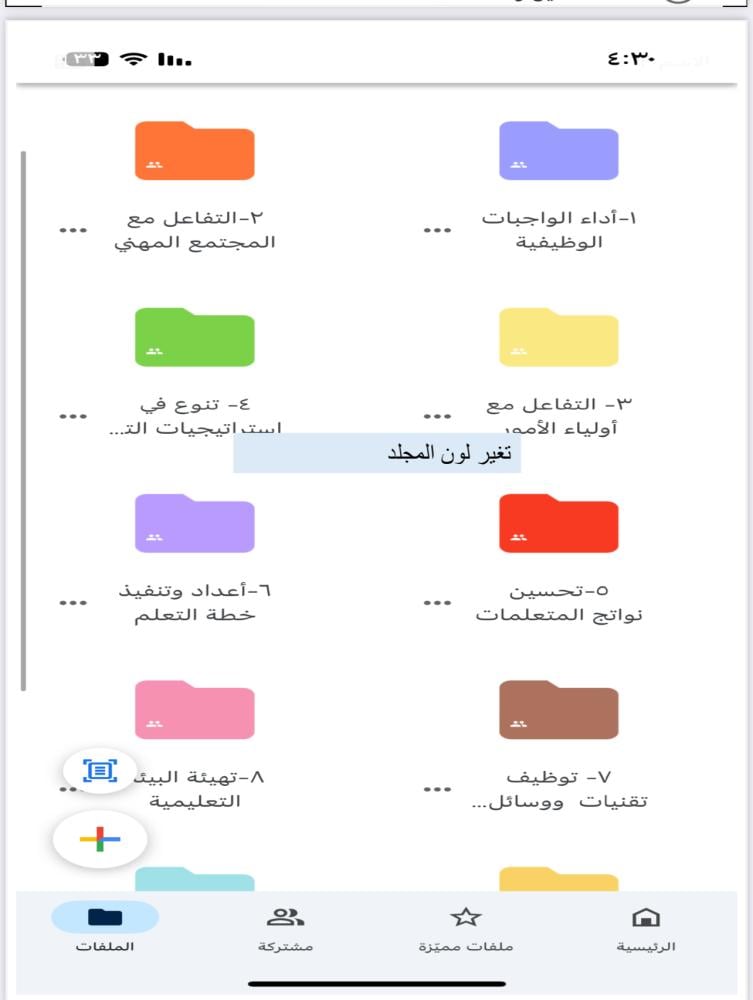
Task: Open more options for التفاعل مع المجتمع المهني
Action: tap(73, 230)
